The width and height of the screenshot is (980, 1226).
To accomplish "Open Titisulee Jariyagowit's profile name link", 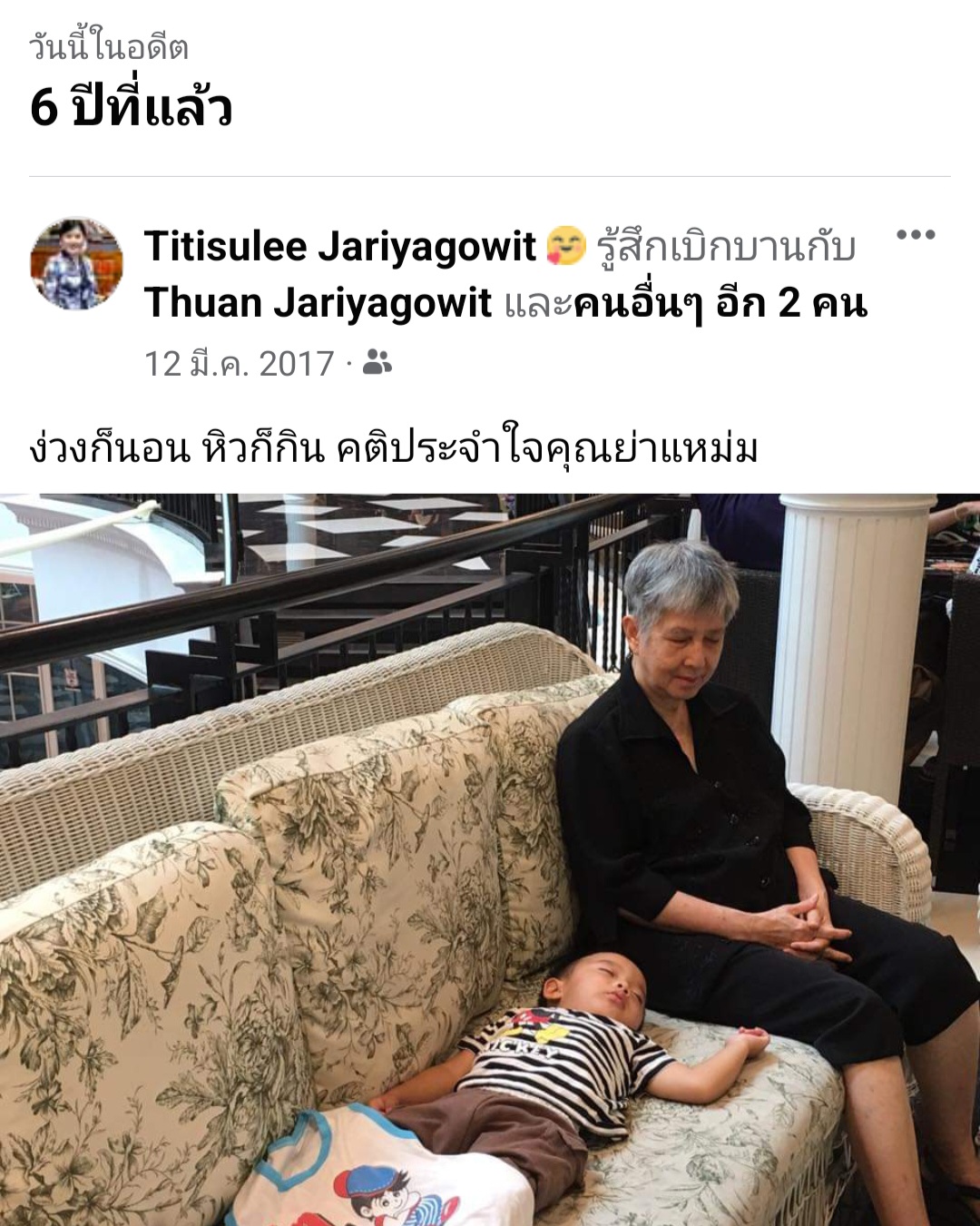I will (x=340, y=247).
